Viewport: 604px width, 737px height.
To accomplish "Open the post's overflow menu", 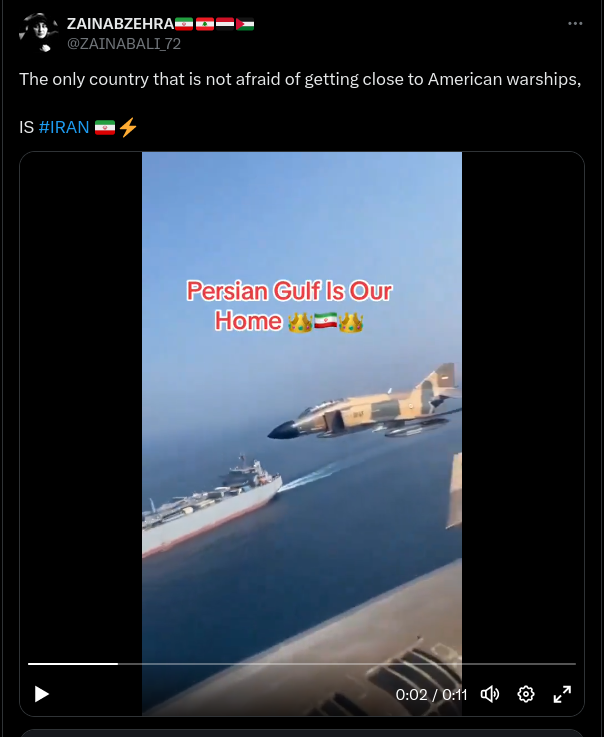I will click(x=574, y=24).
